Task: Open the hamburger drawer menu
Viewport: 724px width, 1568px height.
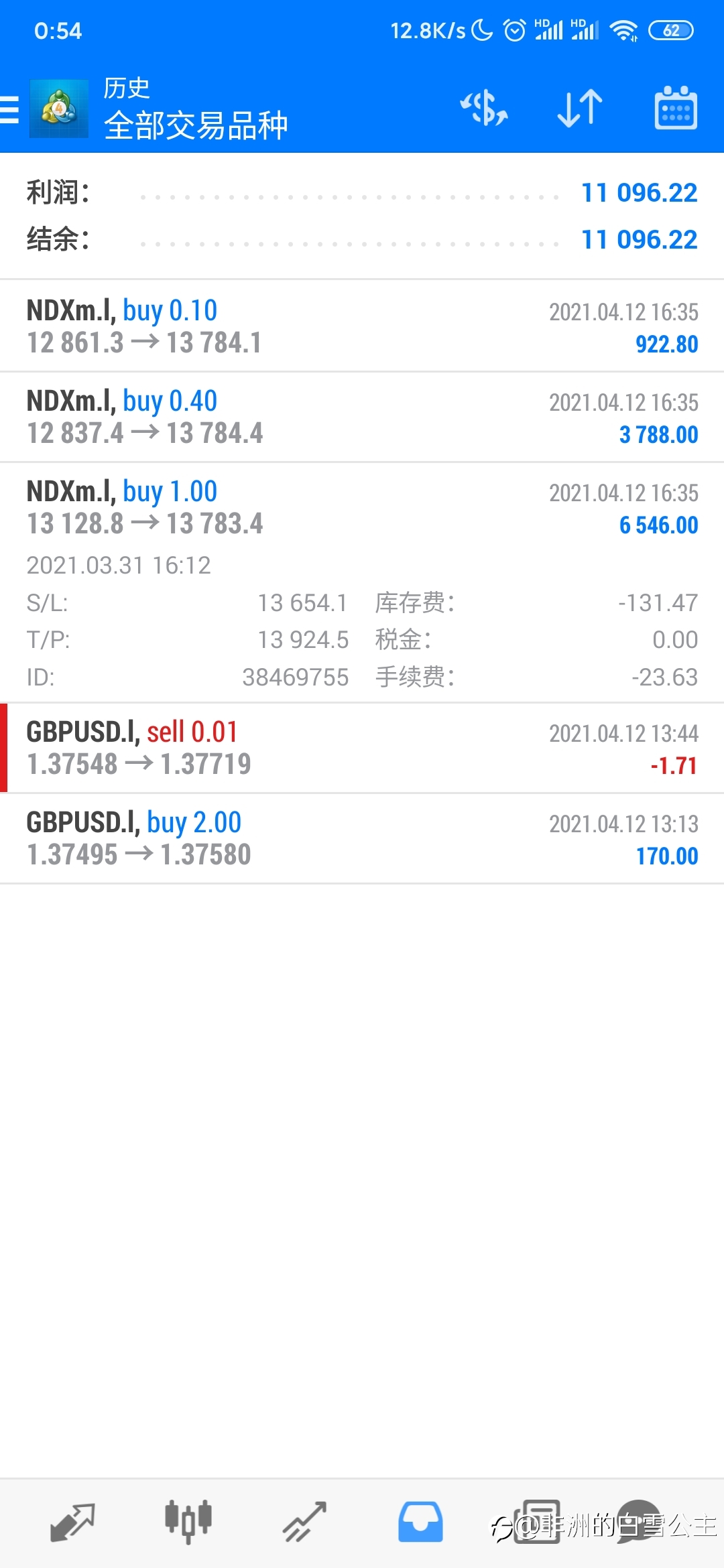Action: pos(9,109)
